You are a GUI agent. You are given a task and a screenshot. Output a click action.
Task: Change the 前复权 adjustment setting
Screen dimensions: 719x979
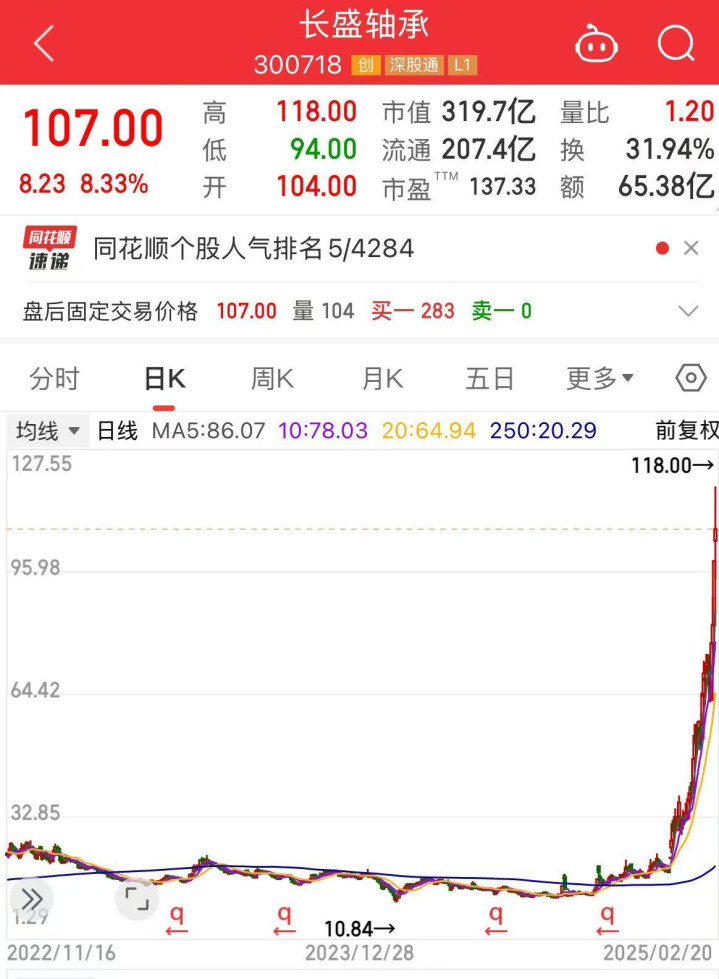(687, 430)
